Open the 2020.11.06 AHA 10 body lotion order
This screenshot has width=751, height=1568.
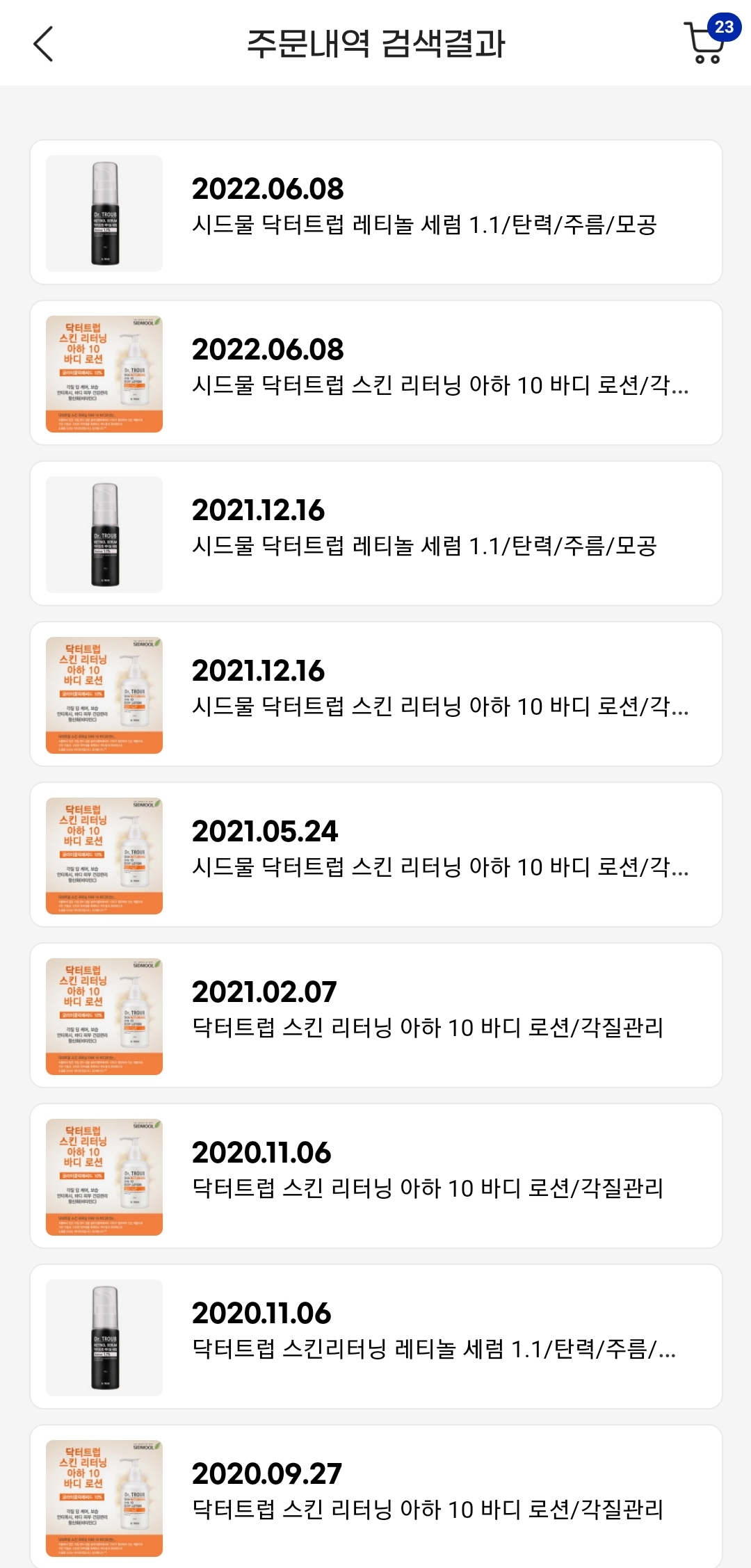pos(376,1176)
